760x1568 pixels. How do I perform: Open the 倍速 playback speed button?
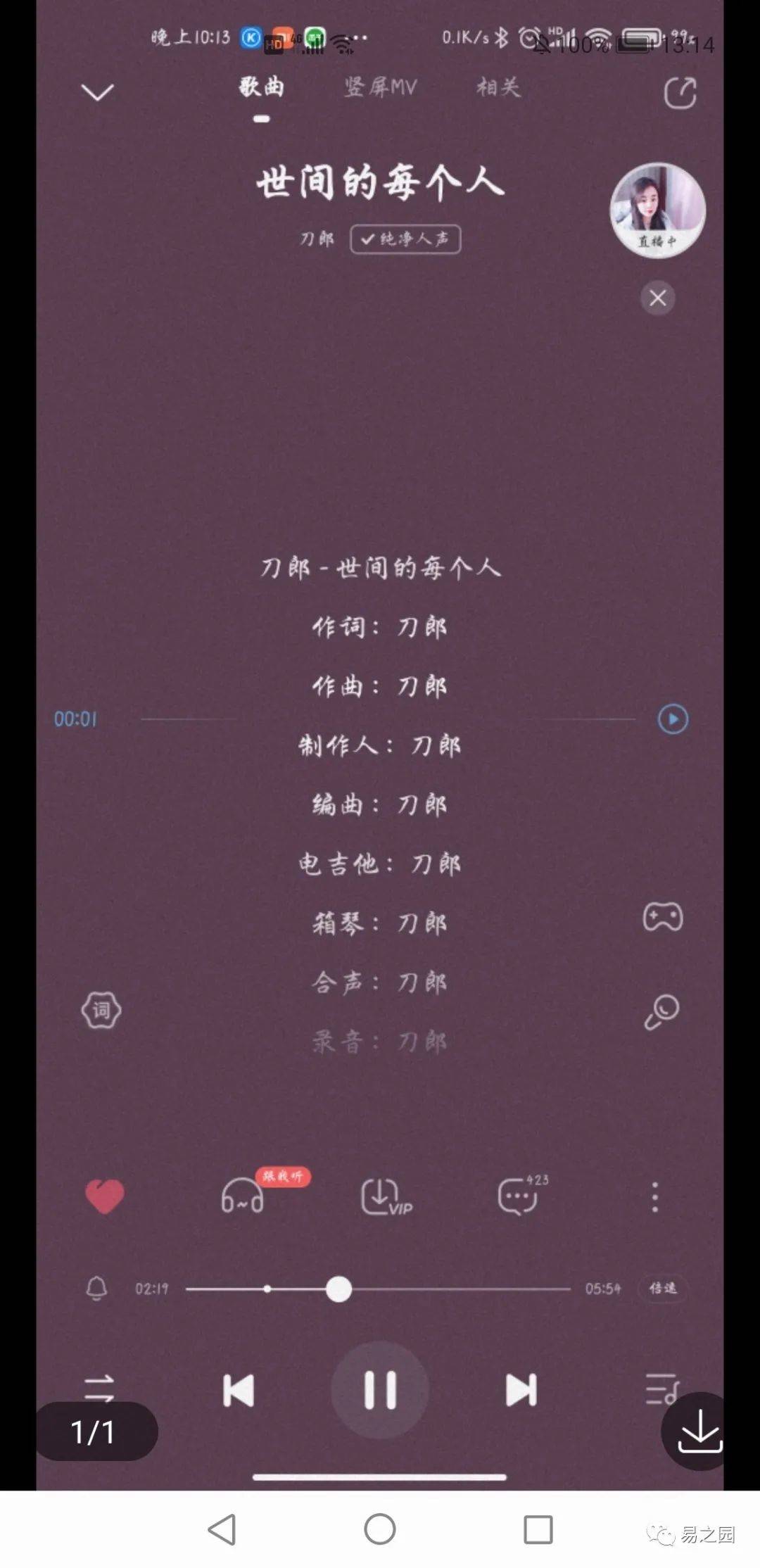click(x=662, y=1289)
